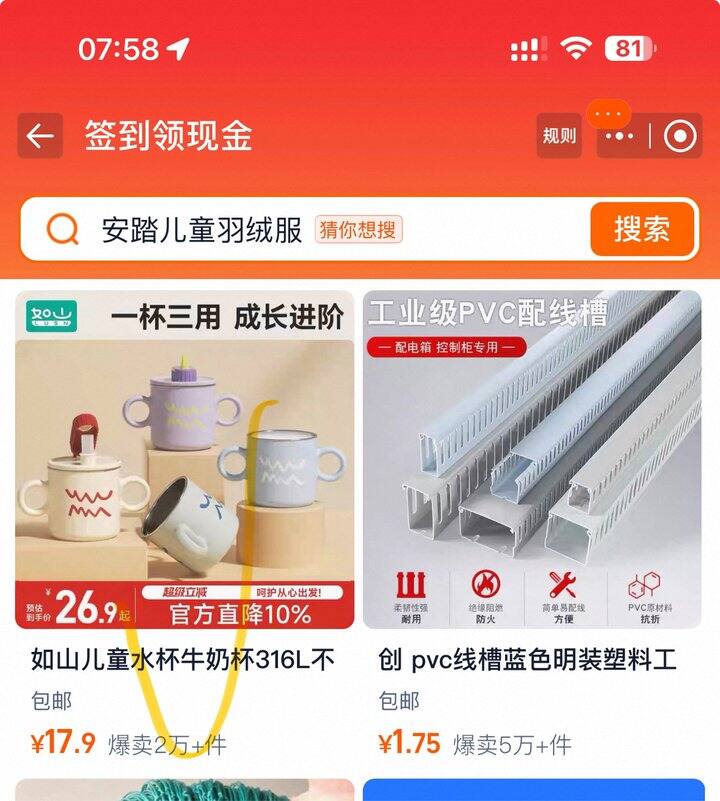
Task: Go back from 签到领现金 page
Action: coord(40,136)
